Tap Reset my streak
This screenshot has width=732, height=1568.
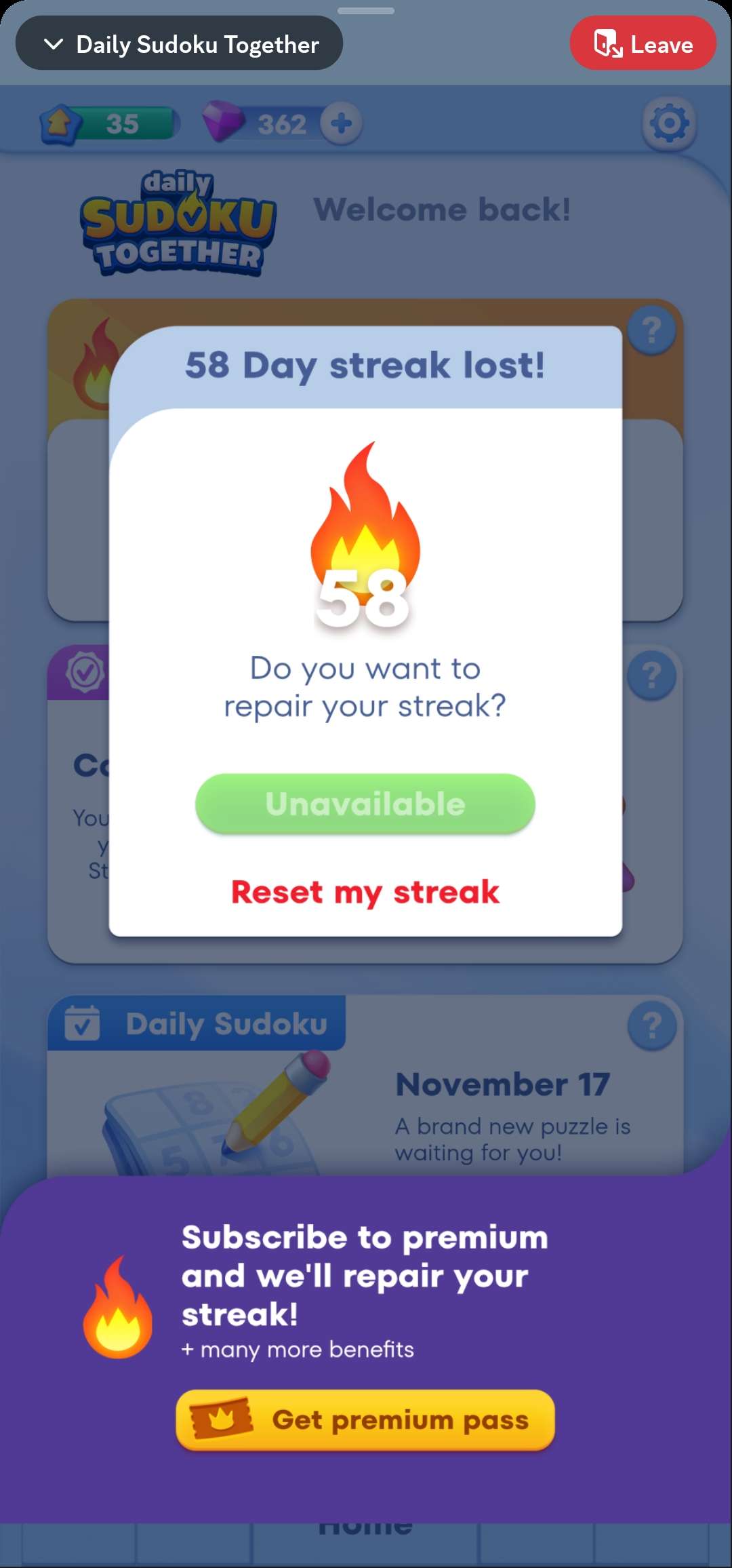pyautogui.click(x=365, y=892)
